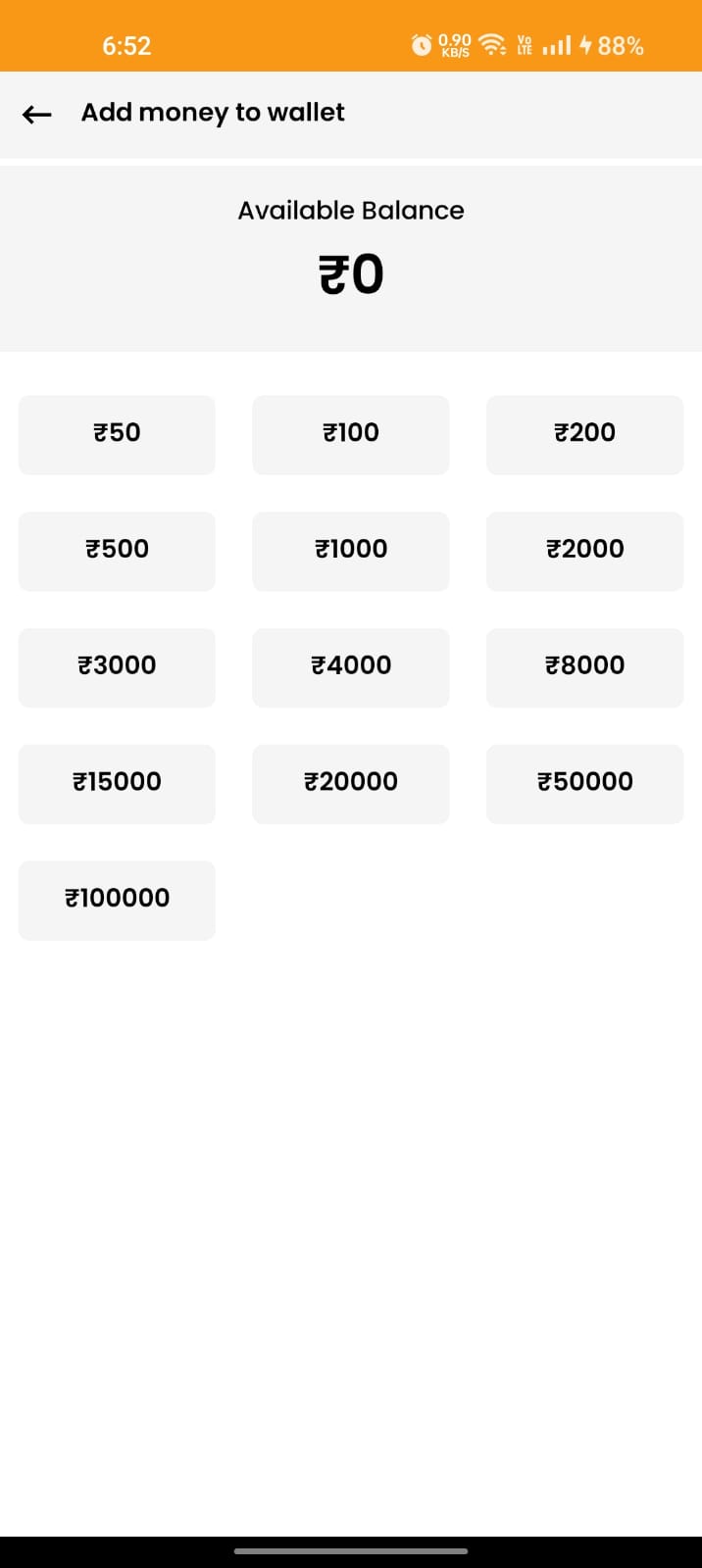Image resolution: width=702 pixels, height=1568 pixels.
Task: Choose the ₹15000 amount
Action: click(117, 784)
